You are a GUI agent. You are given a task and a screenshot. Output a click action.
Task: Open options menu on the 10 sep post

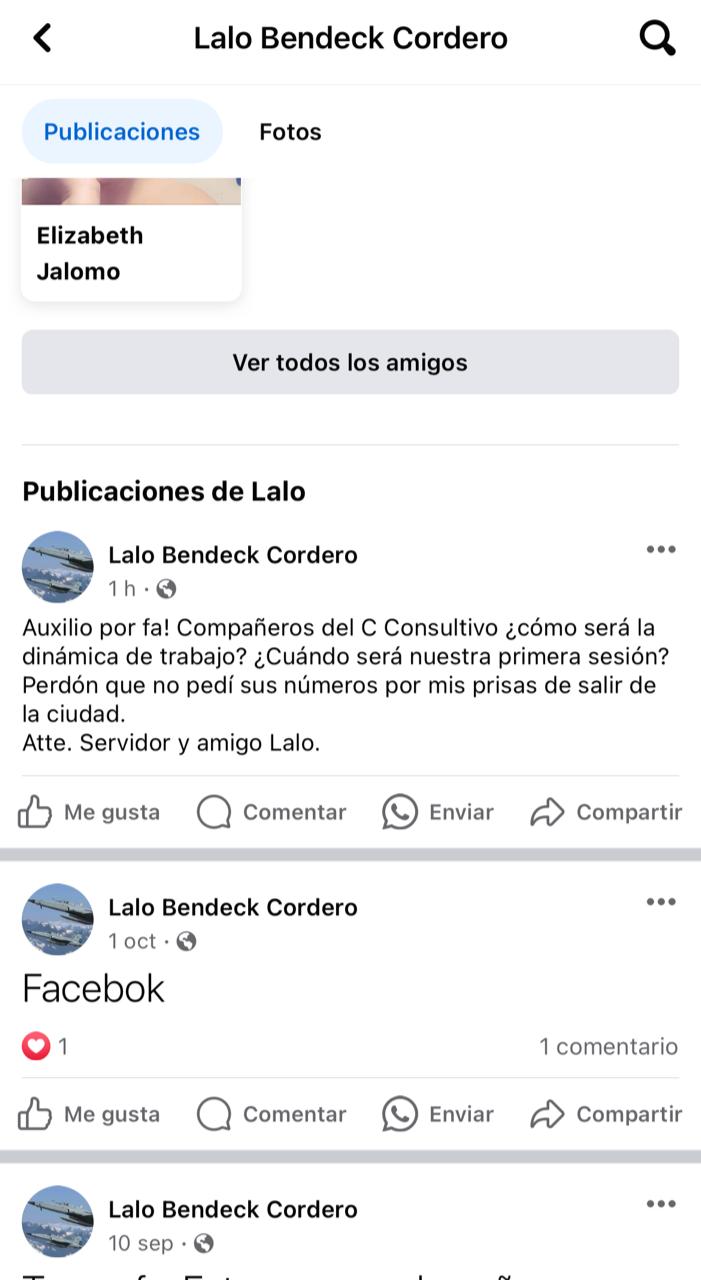pos(661,1203)
